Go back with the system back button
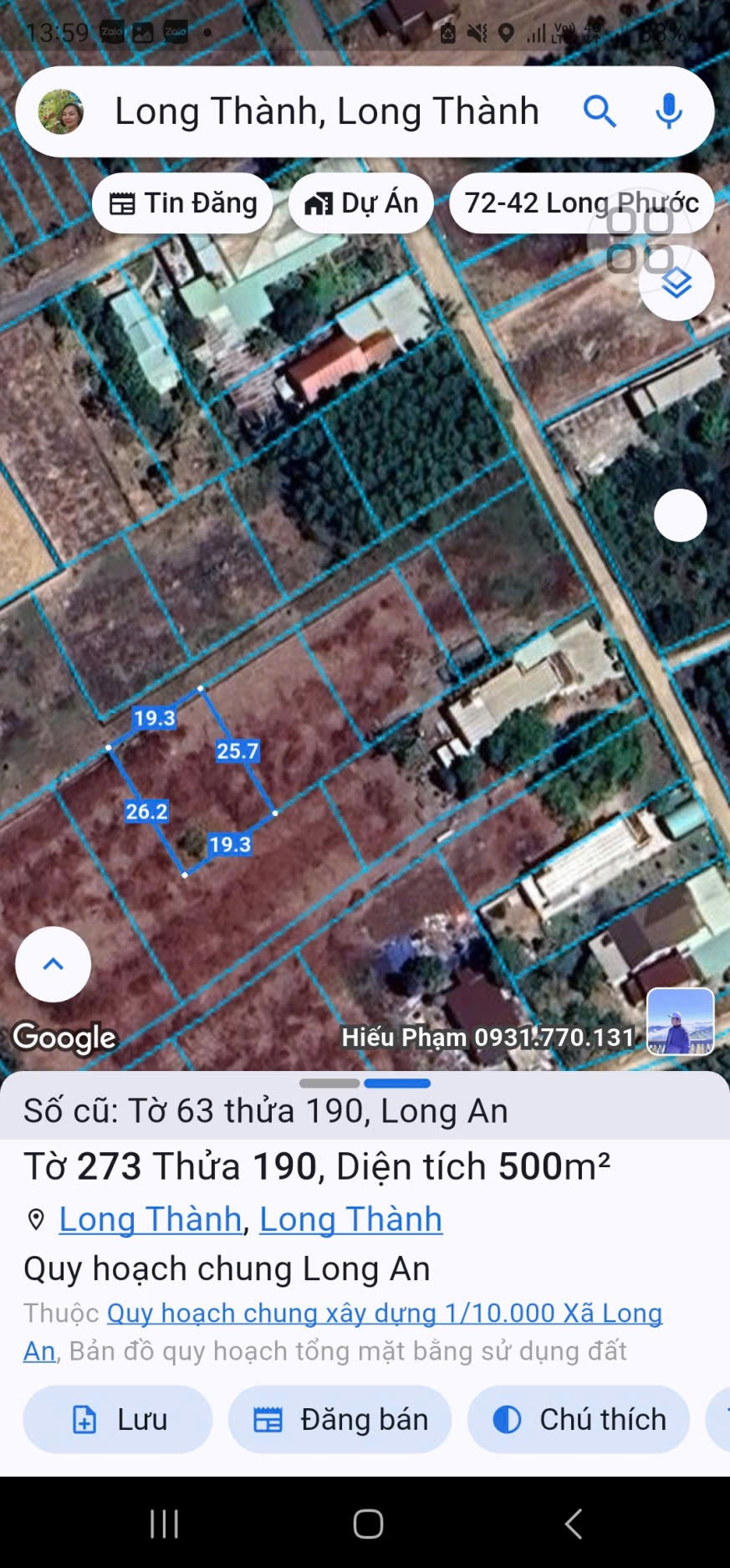The width and height of the screenshot is (730, 1568). tap(574, 1524)
